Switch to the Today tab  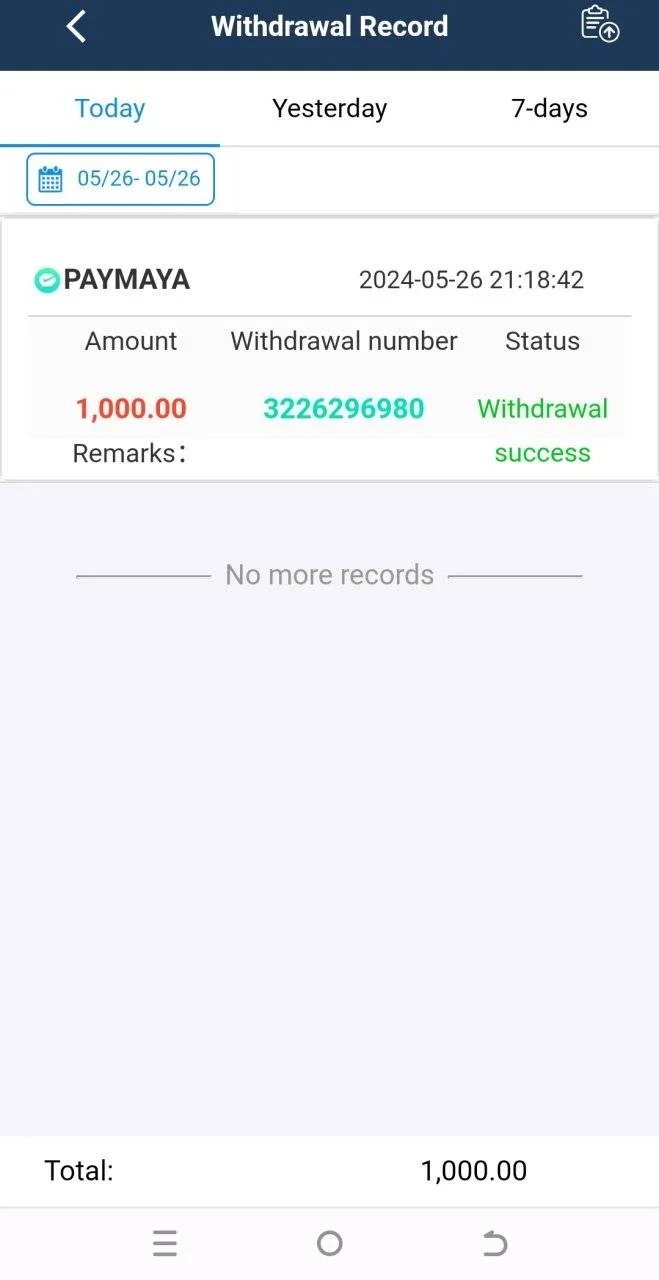110,108
